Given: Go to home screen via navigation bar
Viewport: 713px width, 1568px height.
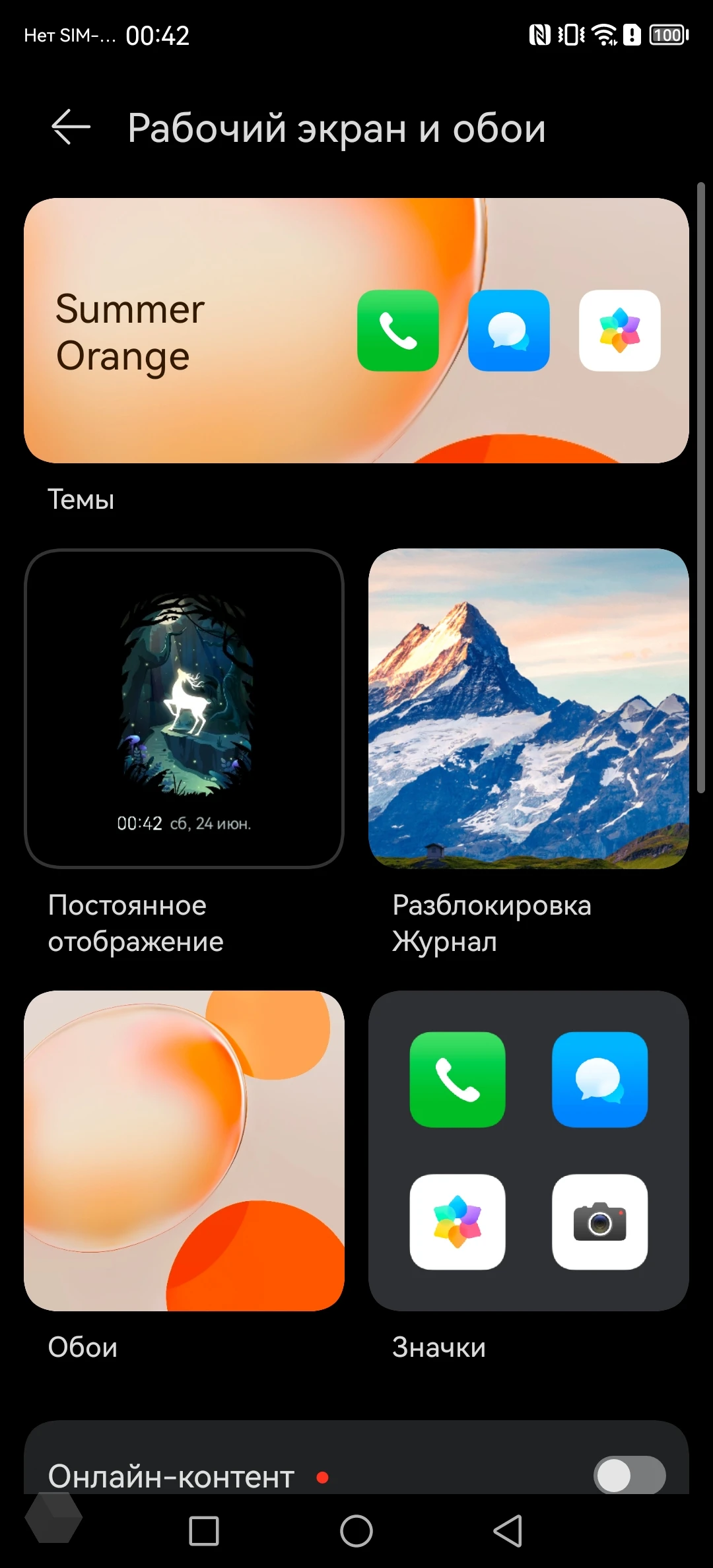Looking at the screenshot, I should pos(356,1530).
